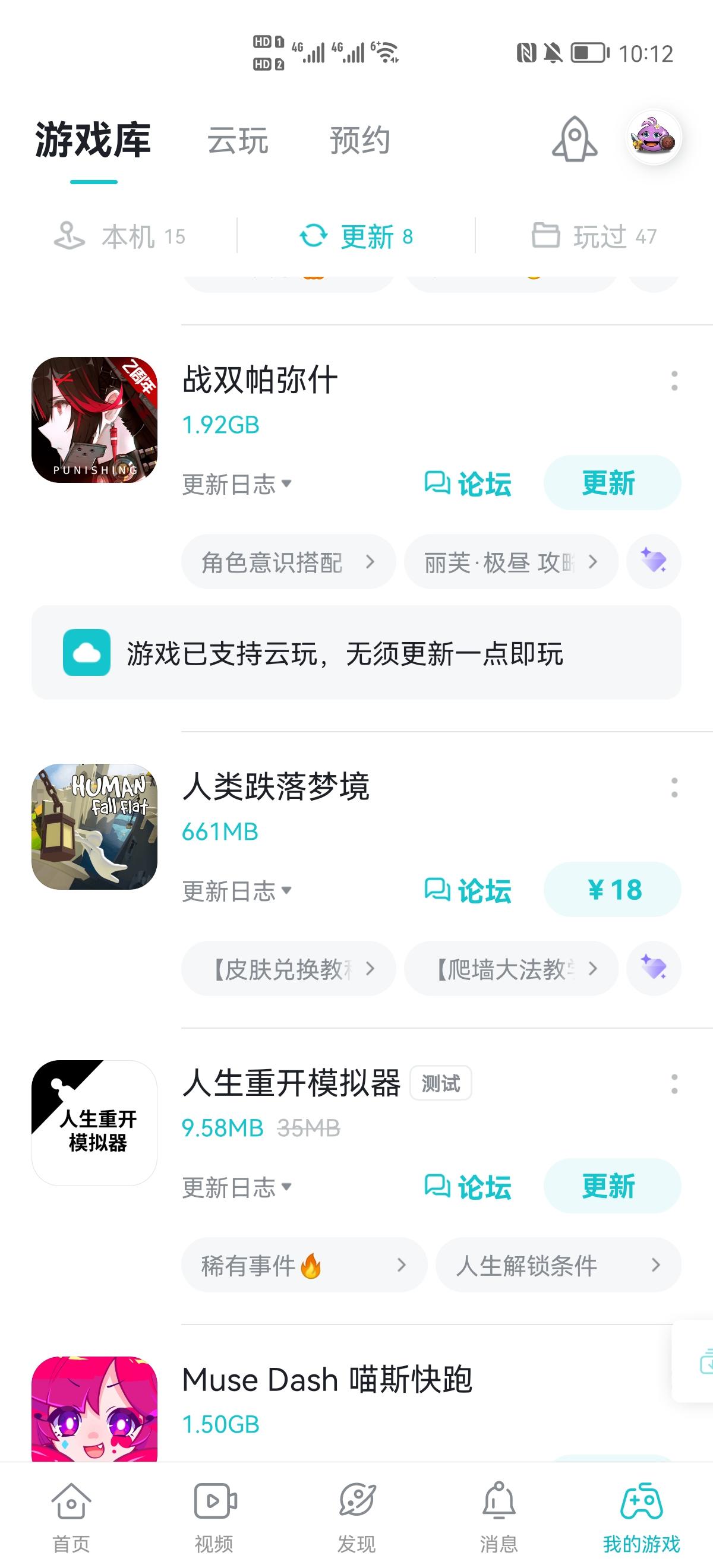Image resolution: width=713 pixels, height=1568 pixels.
Task: Open the profile avatar
Action: [x=654, y=138]
